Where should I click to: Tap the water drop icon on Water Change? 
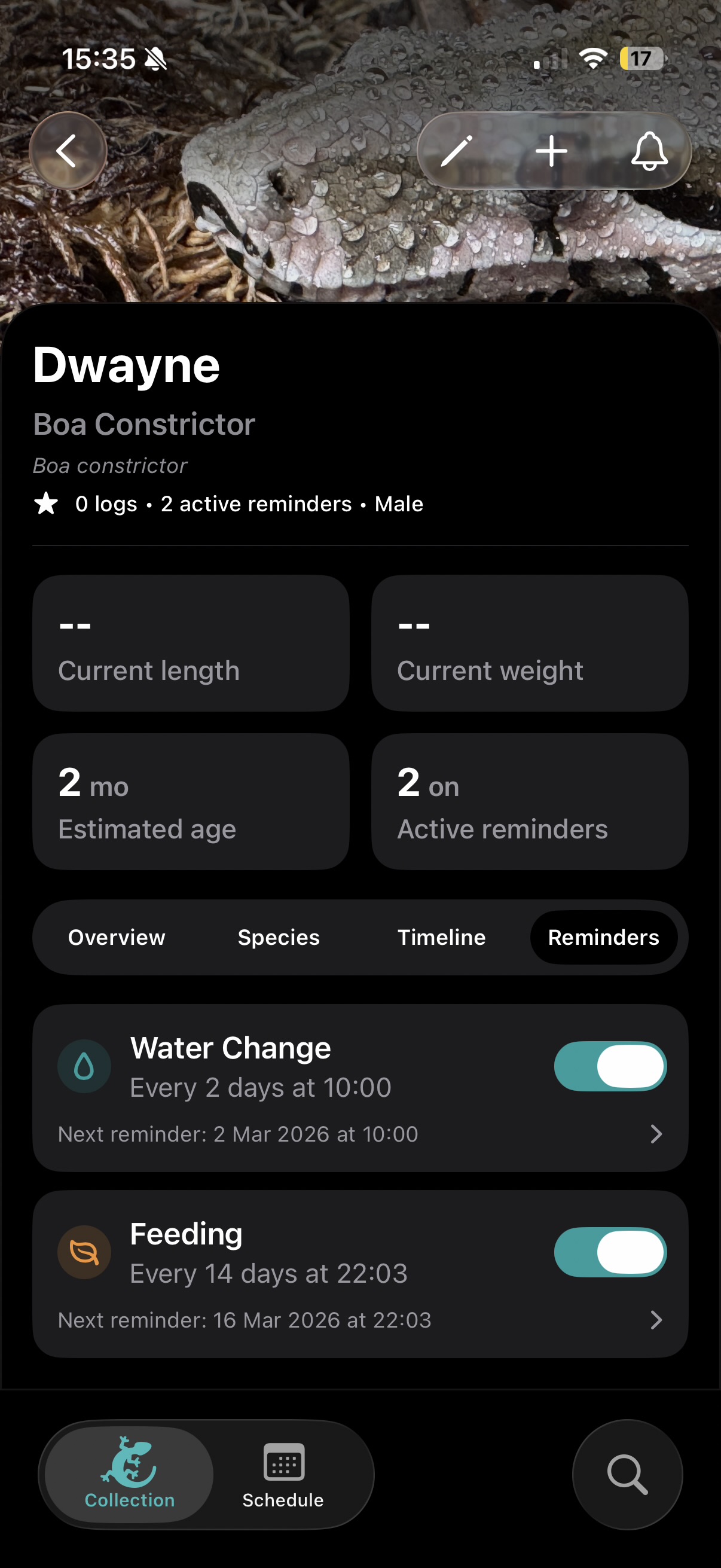(x=83, y=1066)
